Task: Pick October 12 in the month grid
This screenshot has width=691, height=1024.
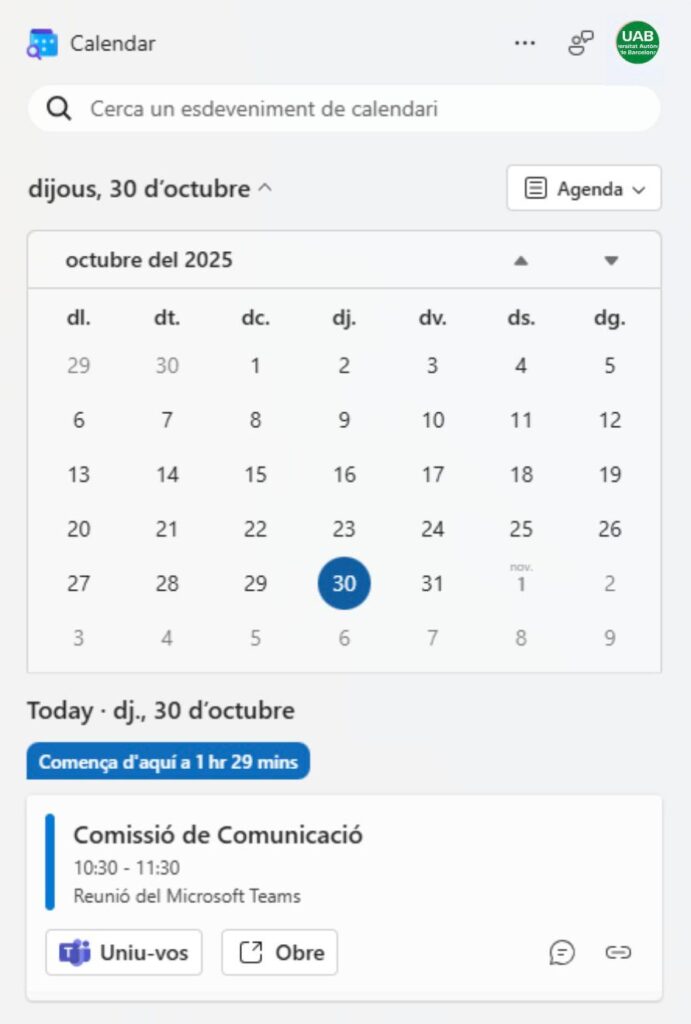Action: pyautogui.click(x=609, y=420)
